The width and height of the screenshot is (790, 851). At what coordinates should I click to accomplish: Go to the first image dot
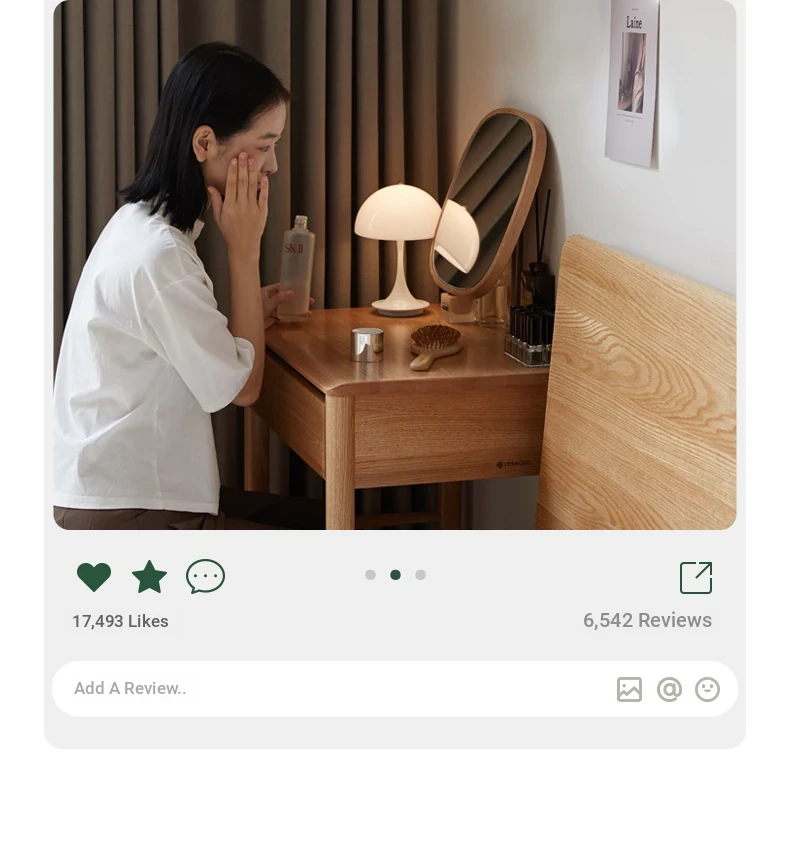(370, 575)
